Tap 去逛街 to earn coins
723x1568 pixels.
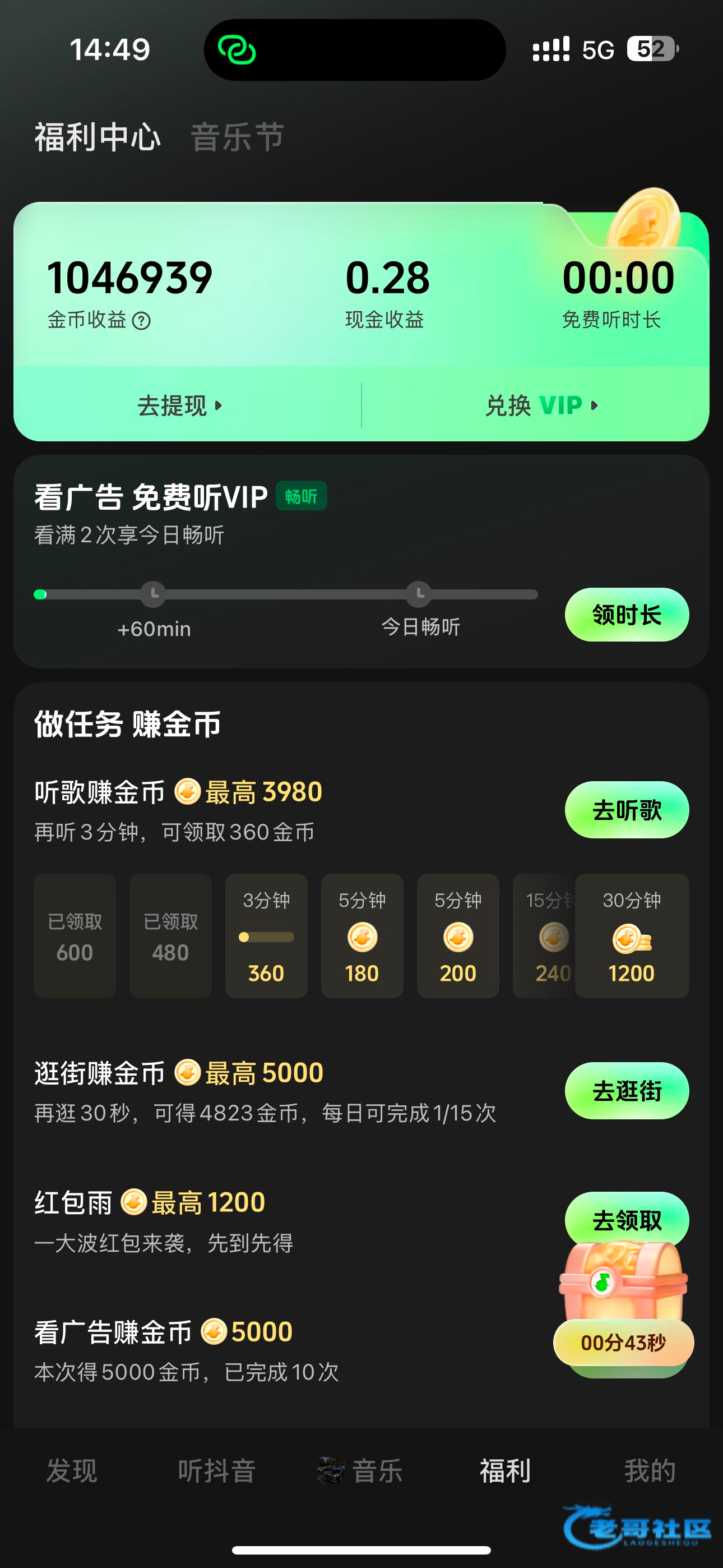[x=626, y=1091]
